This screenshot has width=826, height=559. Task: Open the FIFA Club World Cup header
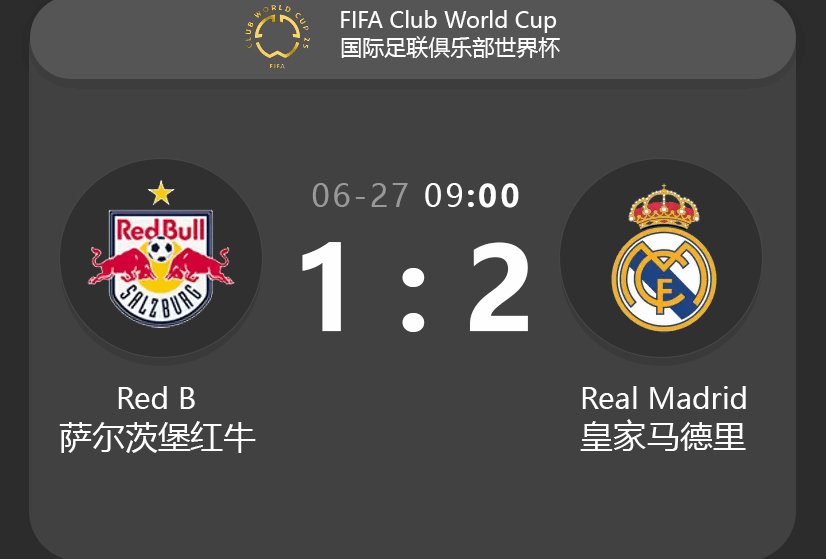click(x=413, y=36)
